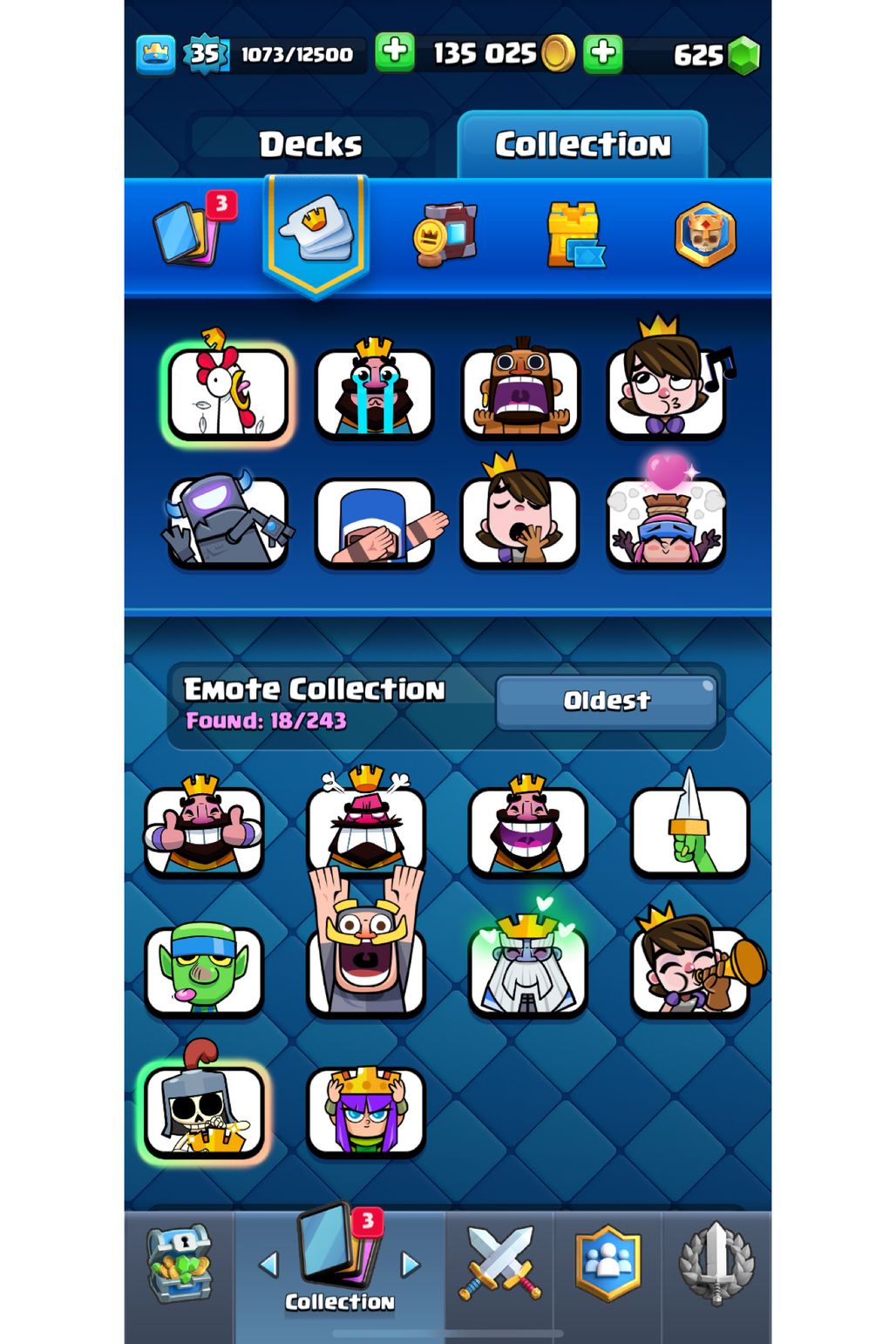Open the clan social tab
The height and width of the screenshot is (1344, 896).
pos(608,1265)
